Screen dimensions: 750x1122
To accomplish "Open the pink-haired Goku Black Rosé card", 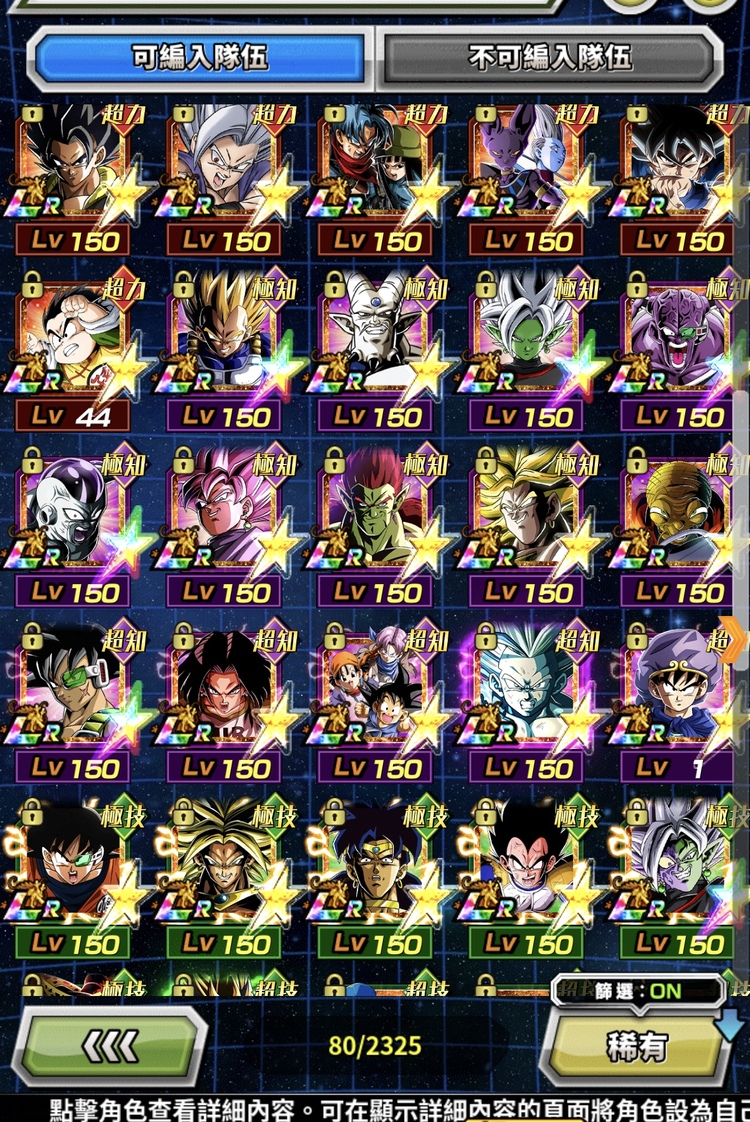I will click(225, 522).
